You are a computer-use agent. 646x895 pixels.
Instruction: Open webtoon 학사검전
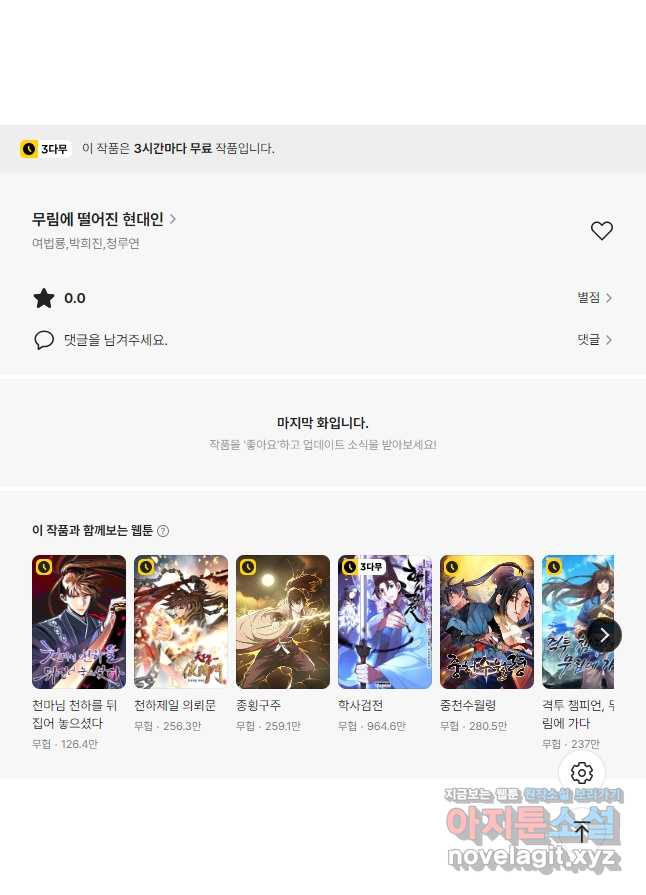click(385, 622)
